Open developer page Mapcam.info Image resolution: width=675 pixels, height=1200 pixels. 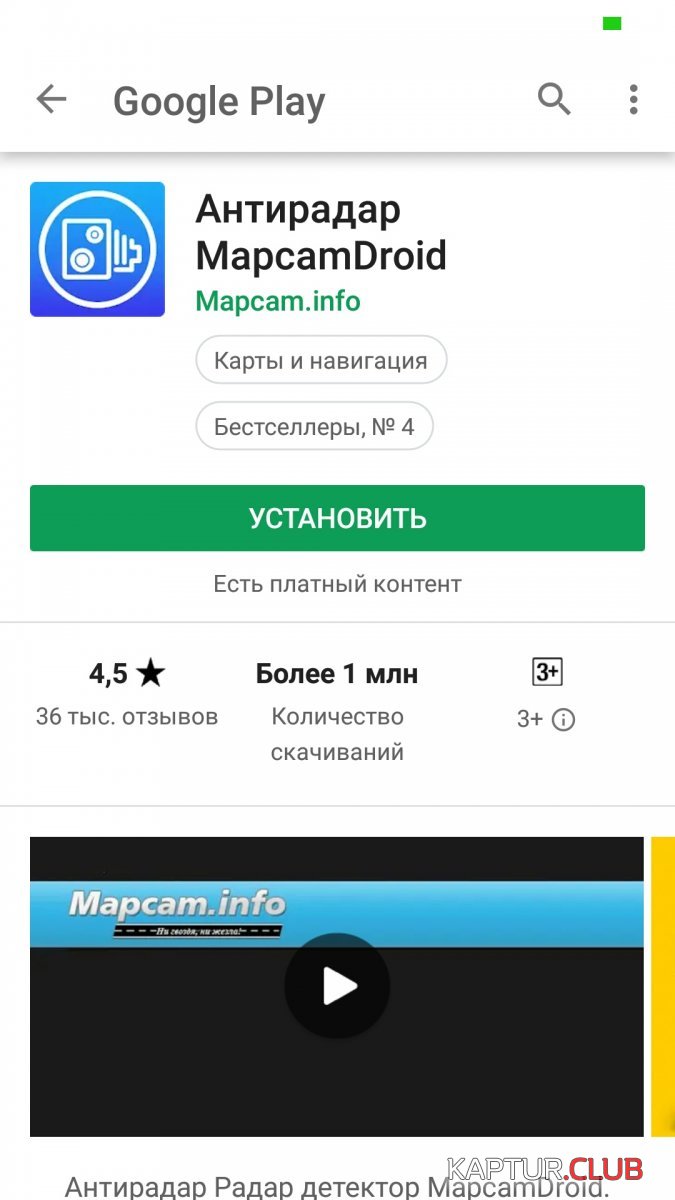[278, 300]
